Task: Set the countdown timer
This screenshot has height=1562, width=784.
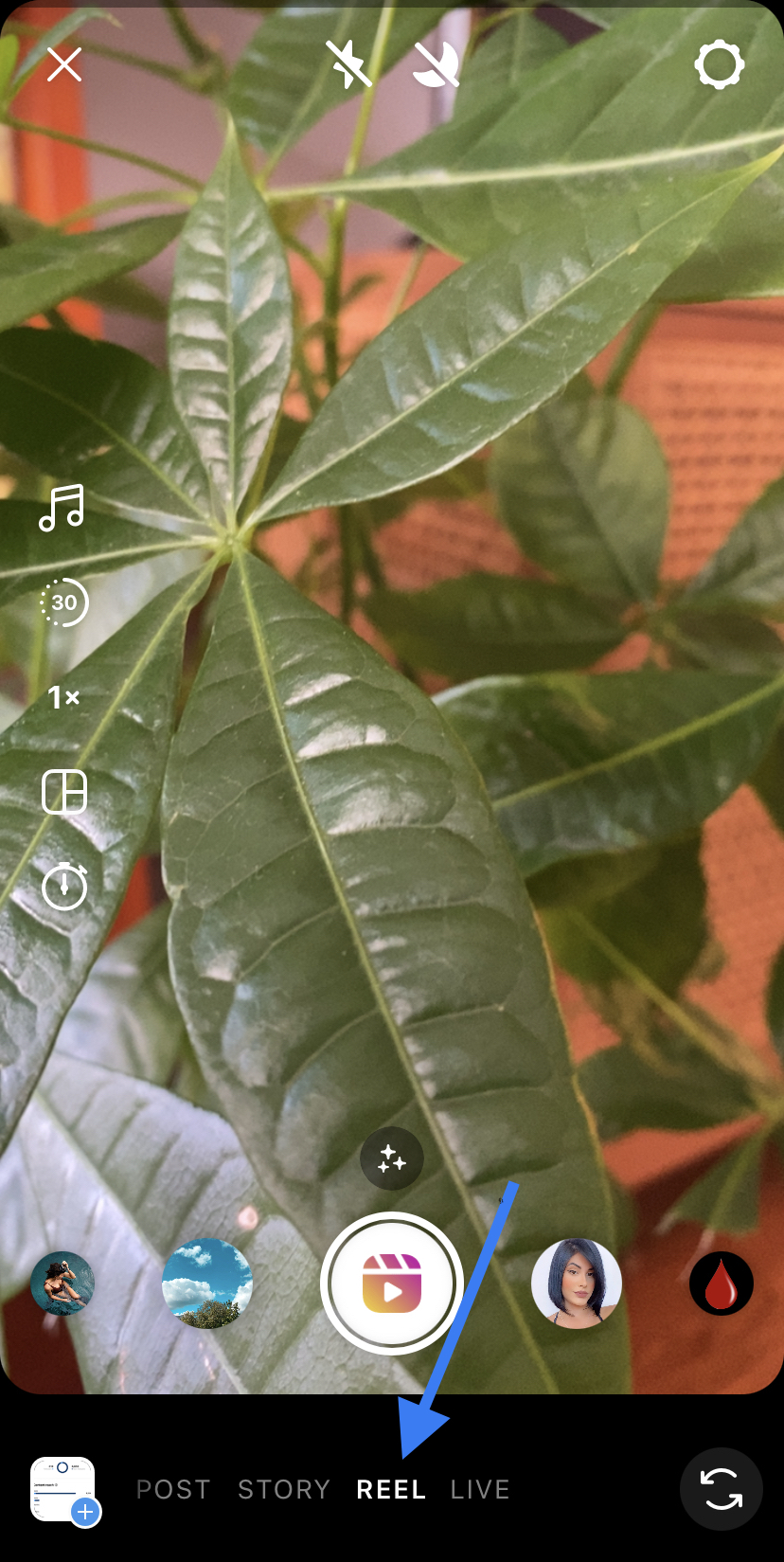Action: pyautogui.click(x=64, y=887)
